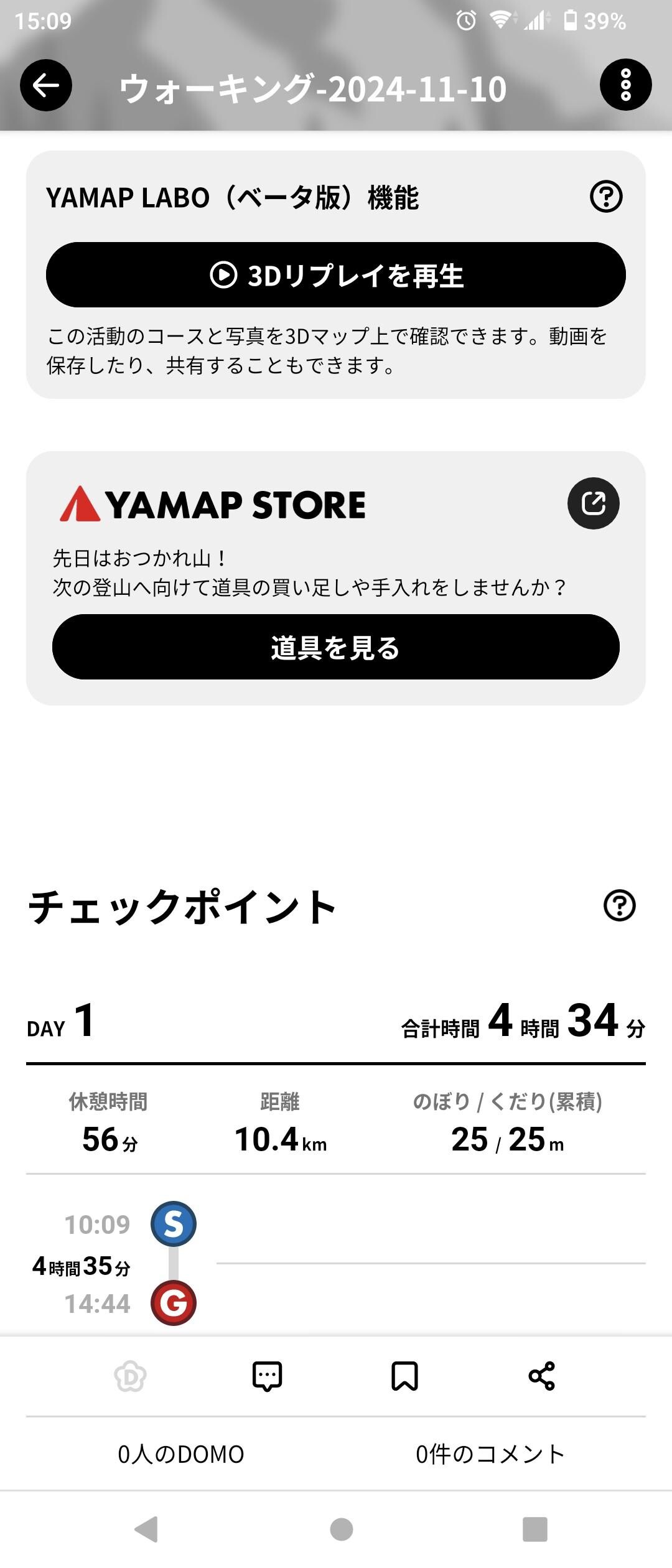Viewport: 672px width, 1568px height.
Task: Tap the YAMAP STORE external link icon
Action: click(x=593, y=504)
